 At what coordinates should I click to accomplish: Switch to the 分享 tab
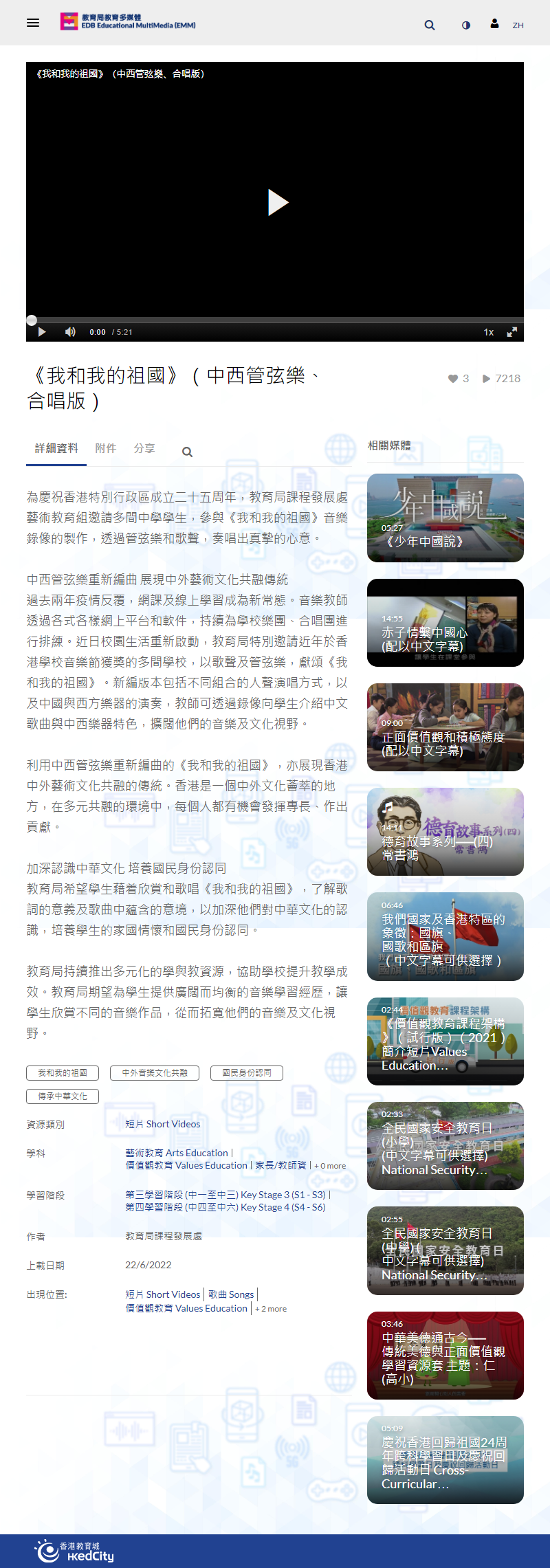144,448
